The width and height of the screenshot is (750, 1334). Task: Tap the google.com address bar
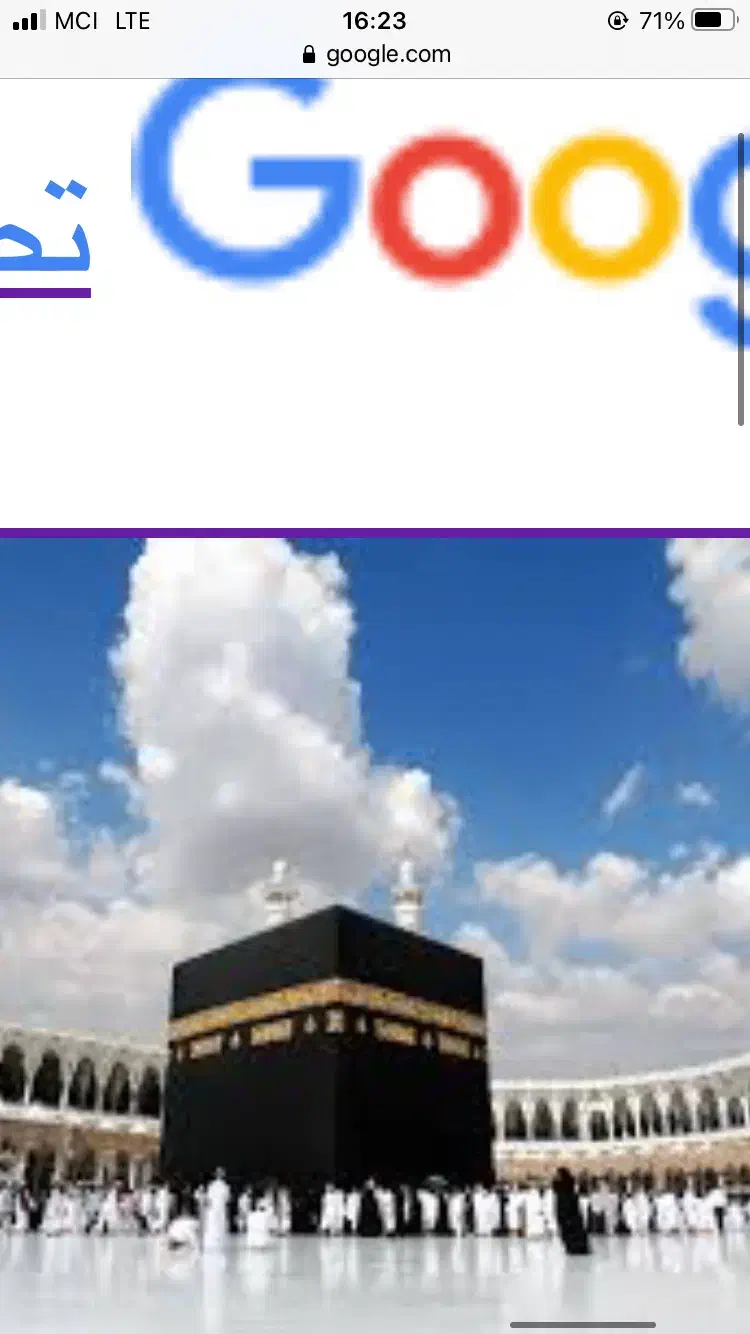(x=376, y=54)
